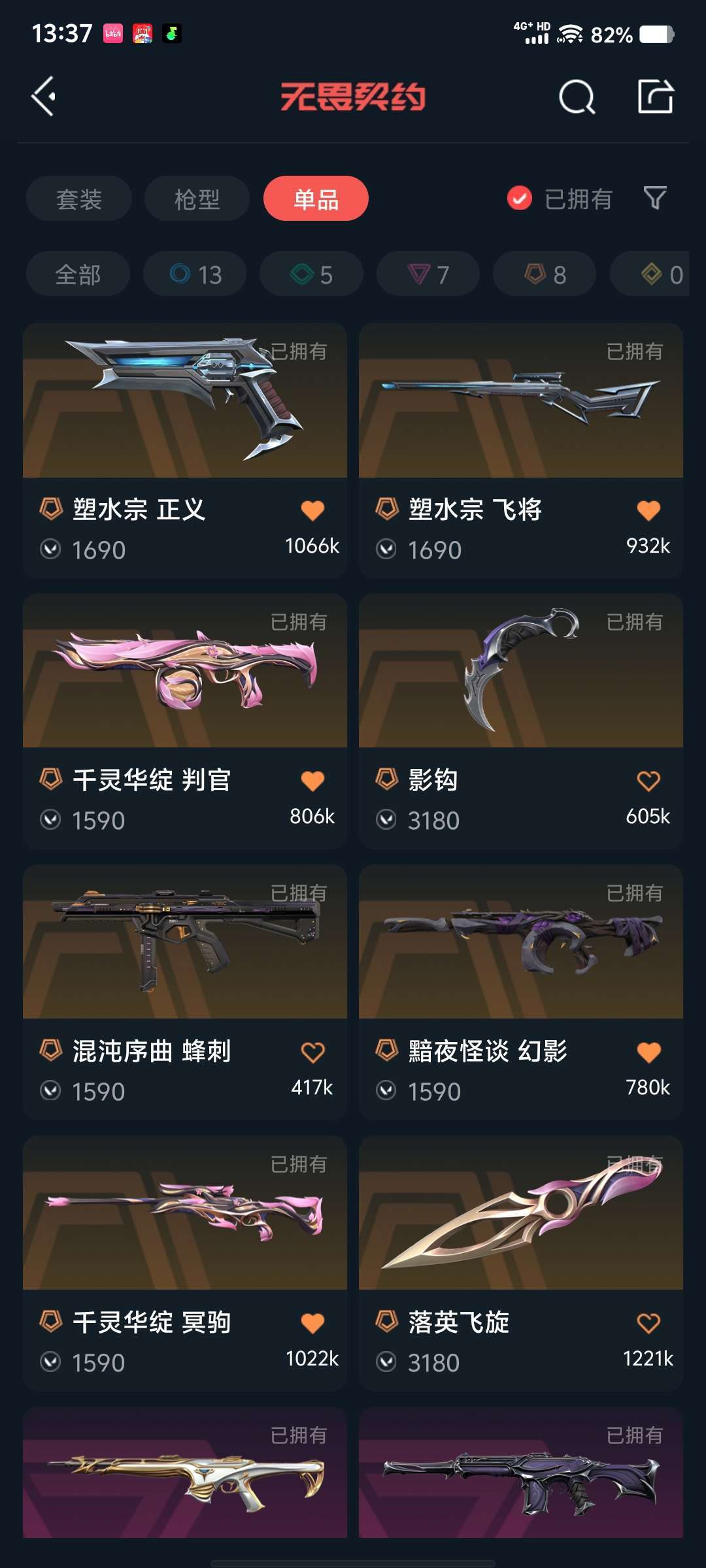Image resolution: width=706 pixels, height=1568 pixels.
Task: Switch to the 枪型 tab
Action: point(197,199)
